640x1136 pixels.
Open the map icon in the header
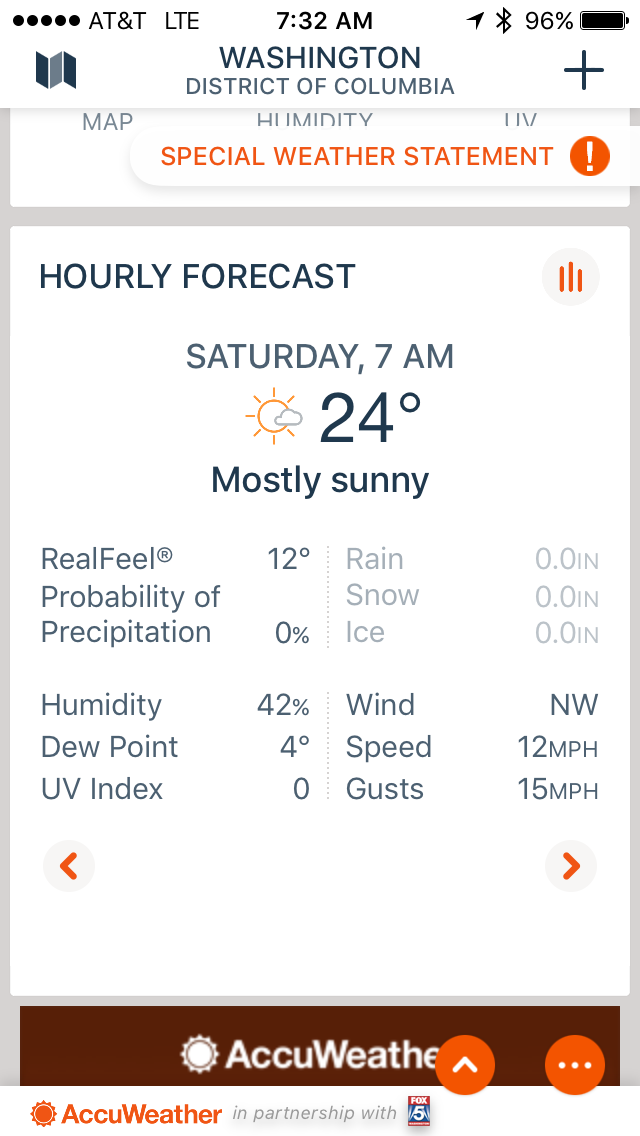[x=56, y=70]
